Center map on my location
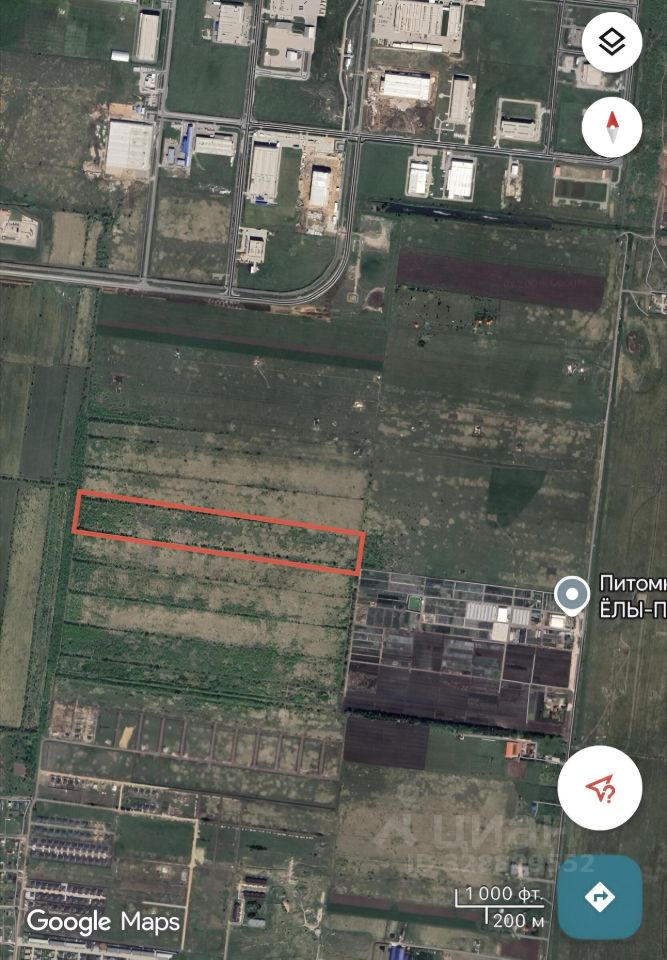Screen dimensions: 667x960 [x=600, y=790]
